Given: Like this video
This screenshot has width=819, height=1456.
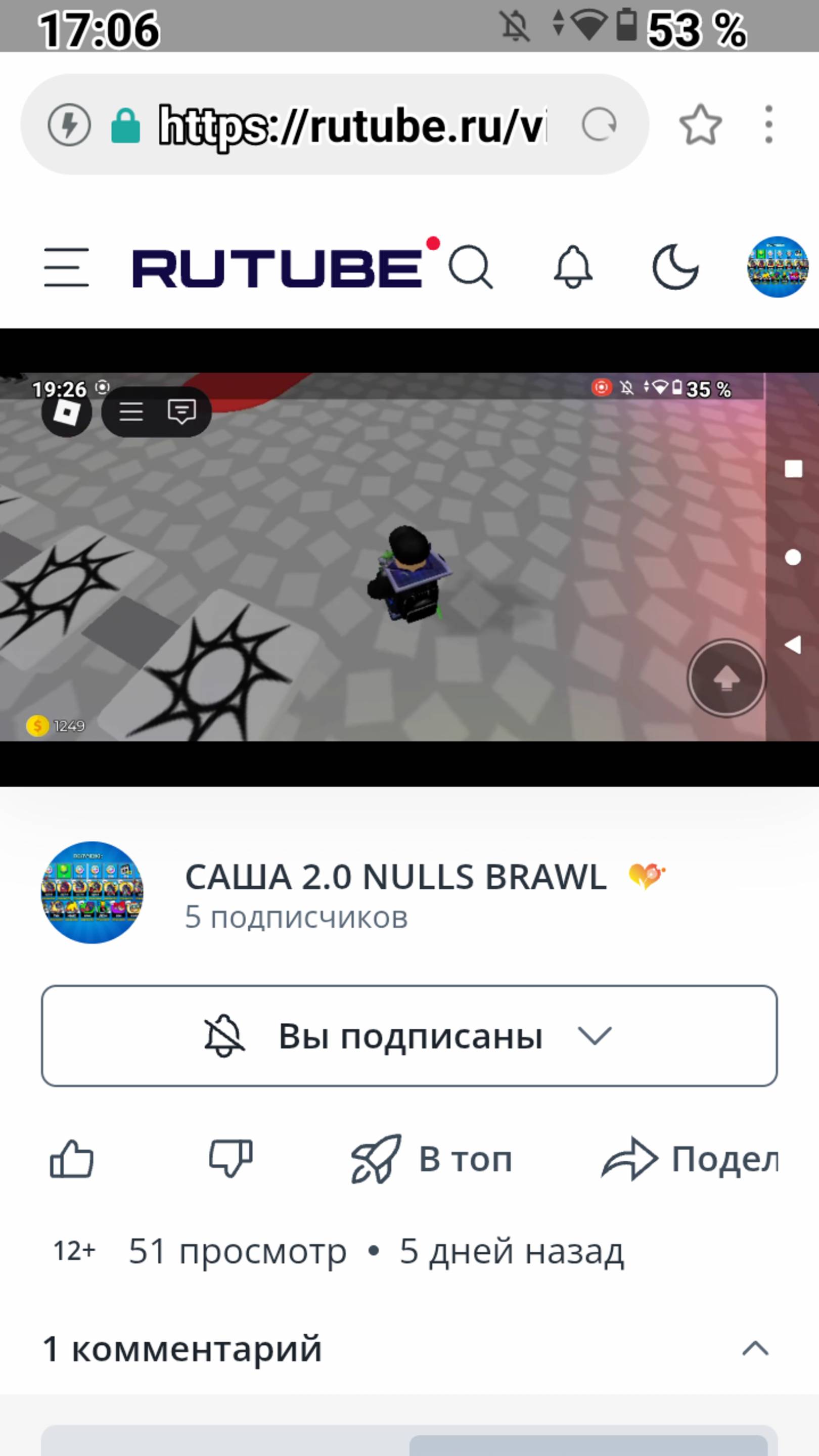Looking at the screenshot, I should pyautogui.click(x=72, y=1159).
